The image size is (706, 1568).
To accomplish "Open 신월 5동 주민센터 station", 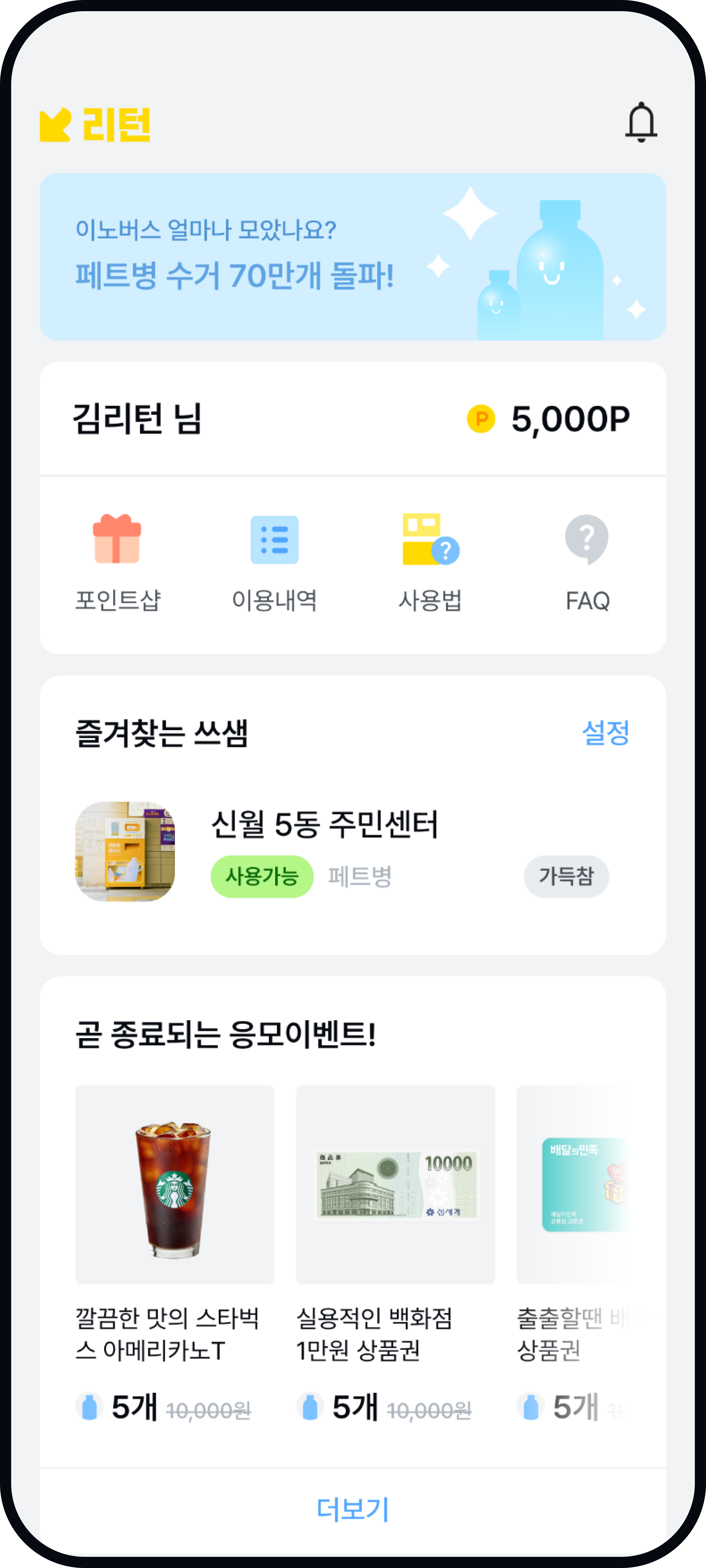I will pyautogui.click(x=325, y=825).
